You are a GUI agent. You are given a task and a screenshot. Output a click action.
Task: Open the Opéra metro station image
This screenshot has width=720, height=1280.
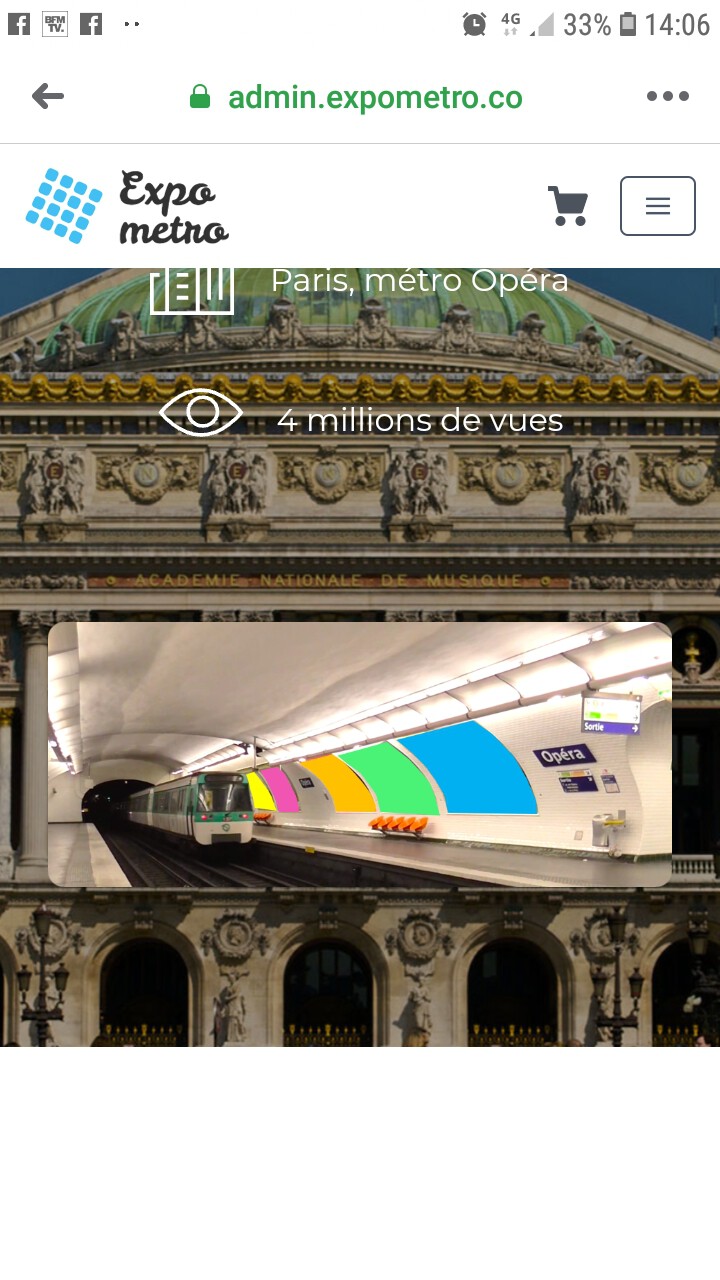coord(360,755)
